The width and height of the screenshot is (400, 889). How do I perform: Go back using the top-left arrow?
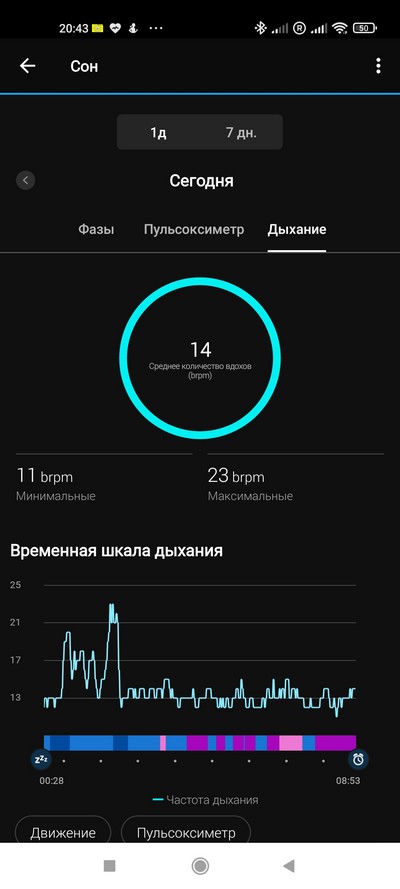tap(27, 66)
